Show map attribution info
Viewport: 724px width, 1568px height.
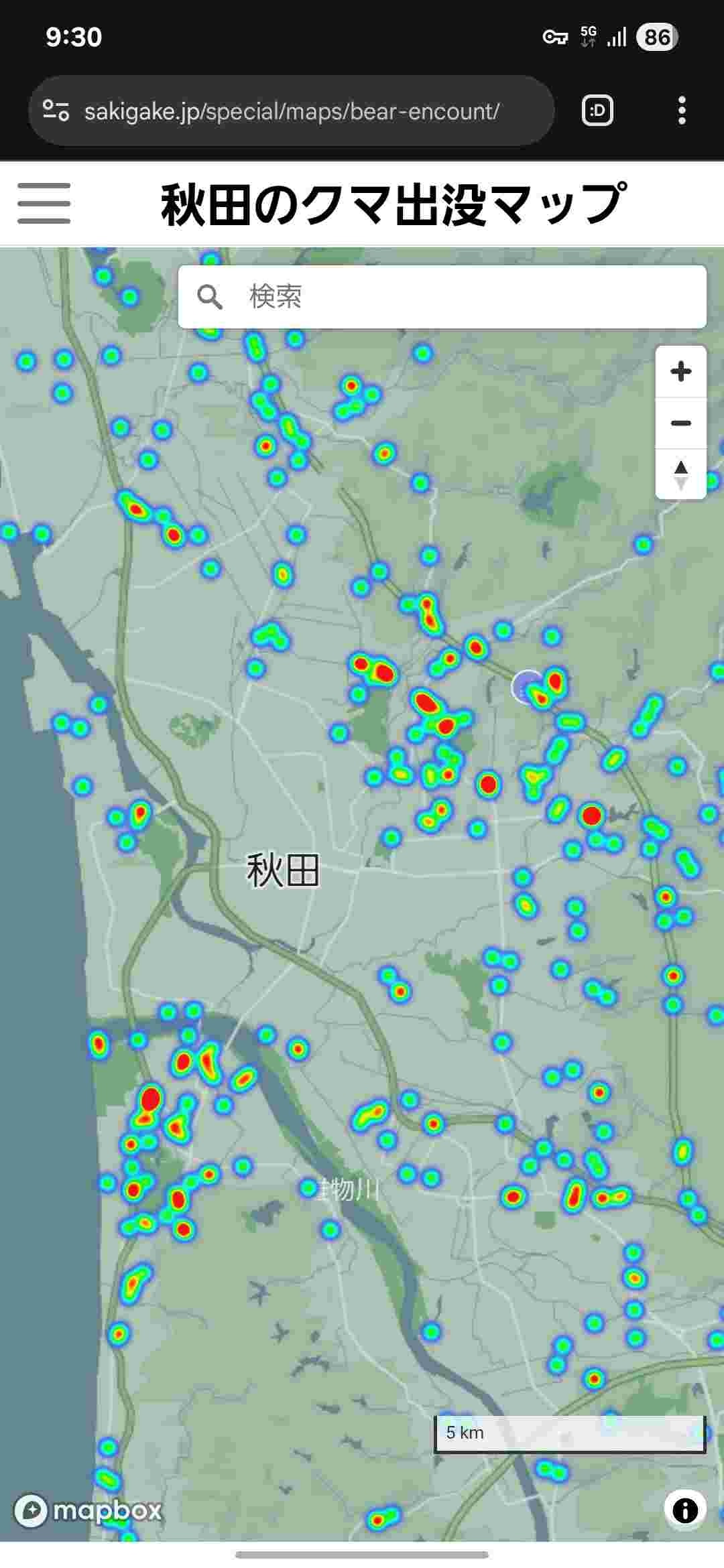pyautogui.click(x=685, y=1510)
